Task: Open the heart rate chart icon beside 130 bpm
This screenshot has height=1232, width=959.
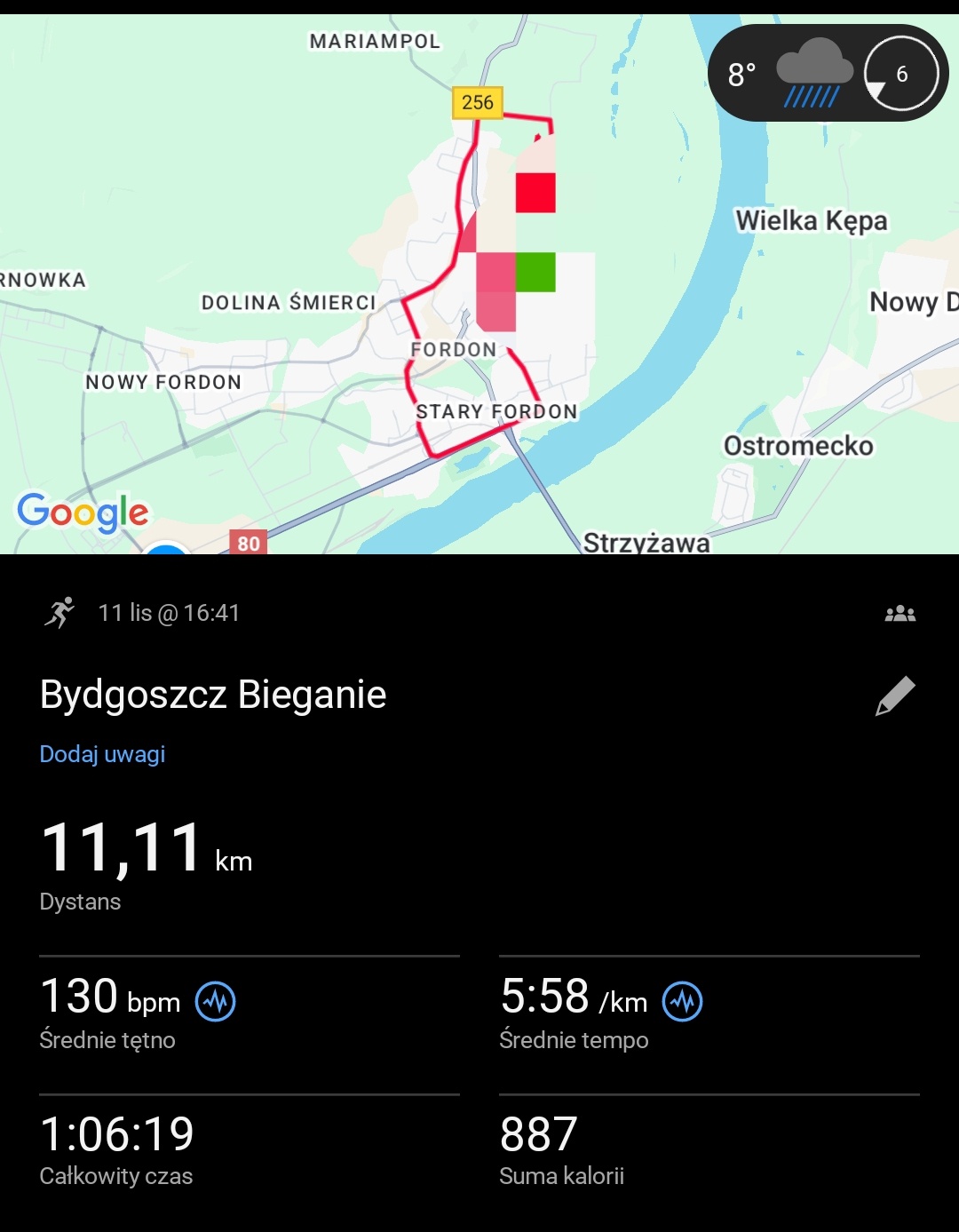Action: (215, 1001)
